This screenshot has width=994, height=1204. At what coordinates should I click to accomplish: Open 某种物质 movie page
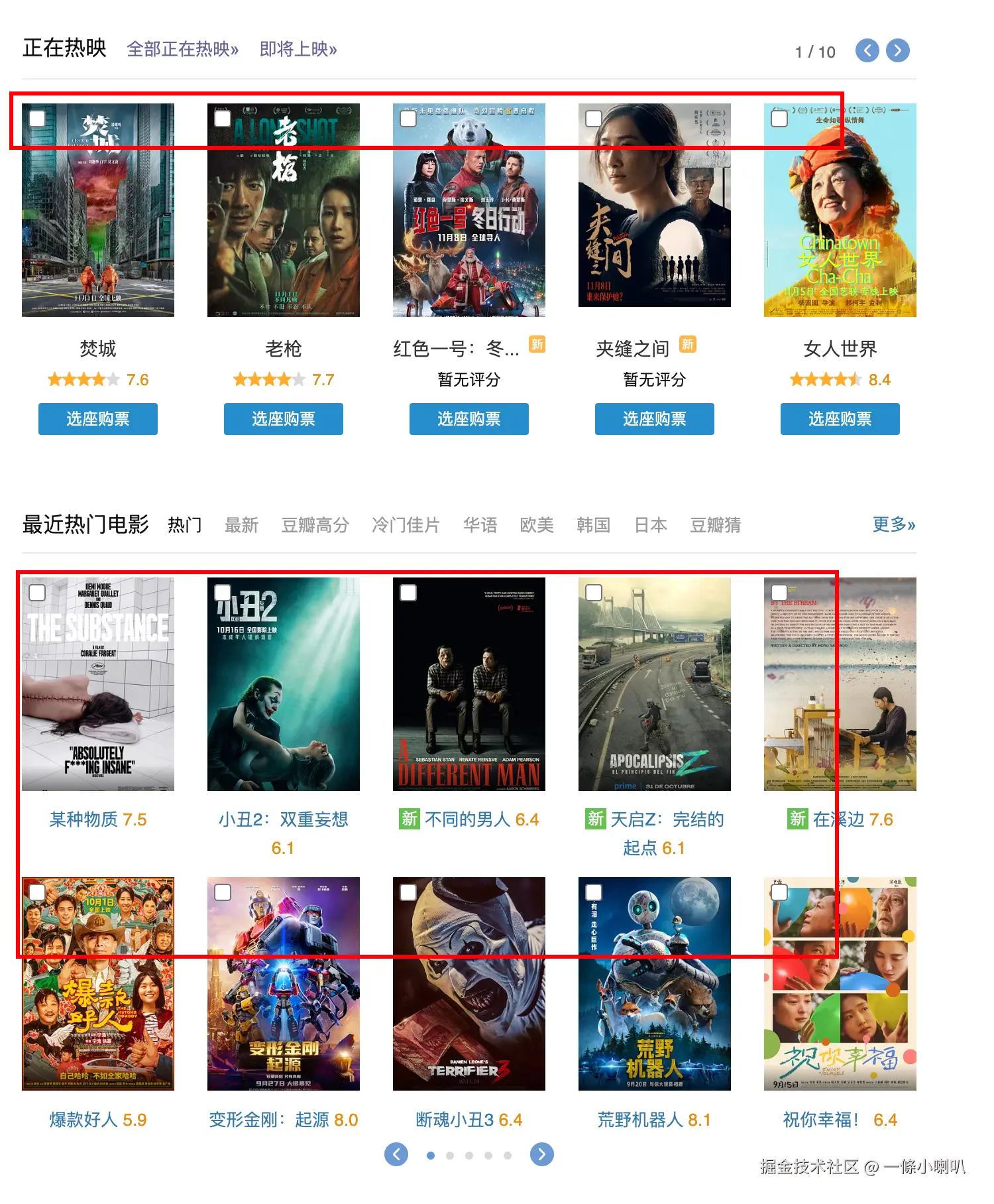pyautogui.click(x=85, y=819)
